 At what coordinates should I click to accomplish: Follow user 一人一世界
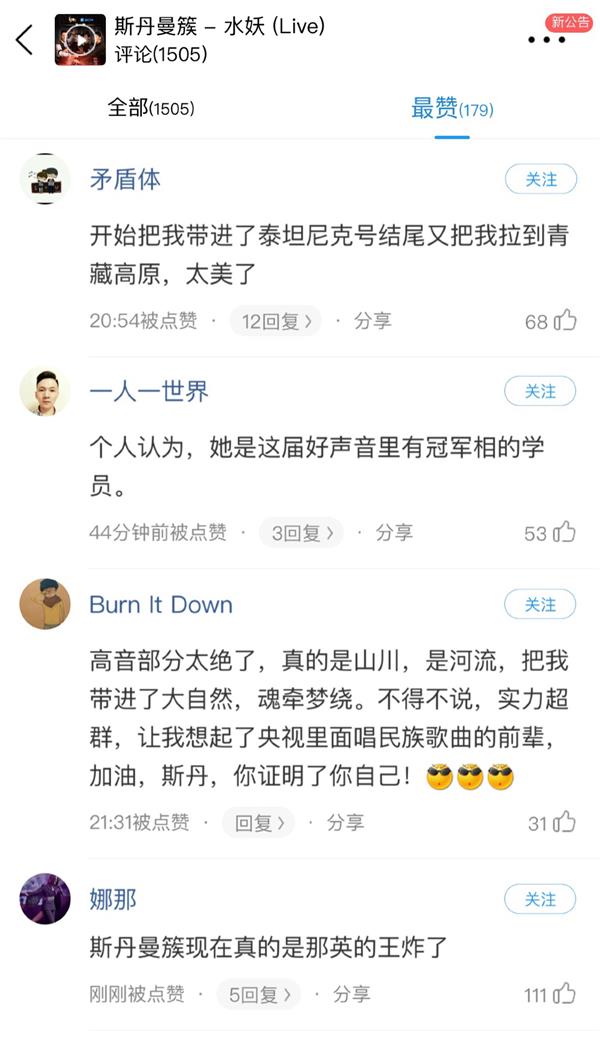pos(540,392)
